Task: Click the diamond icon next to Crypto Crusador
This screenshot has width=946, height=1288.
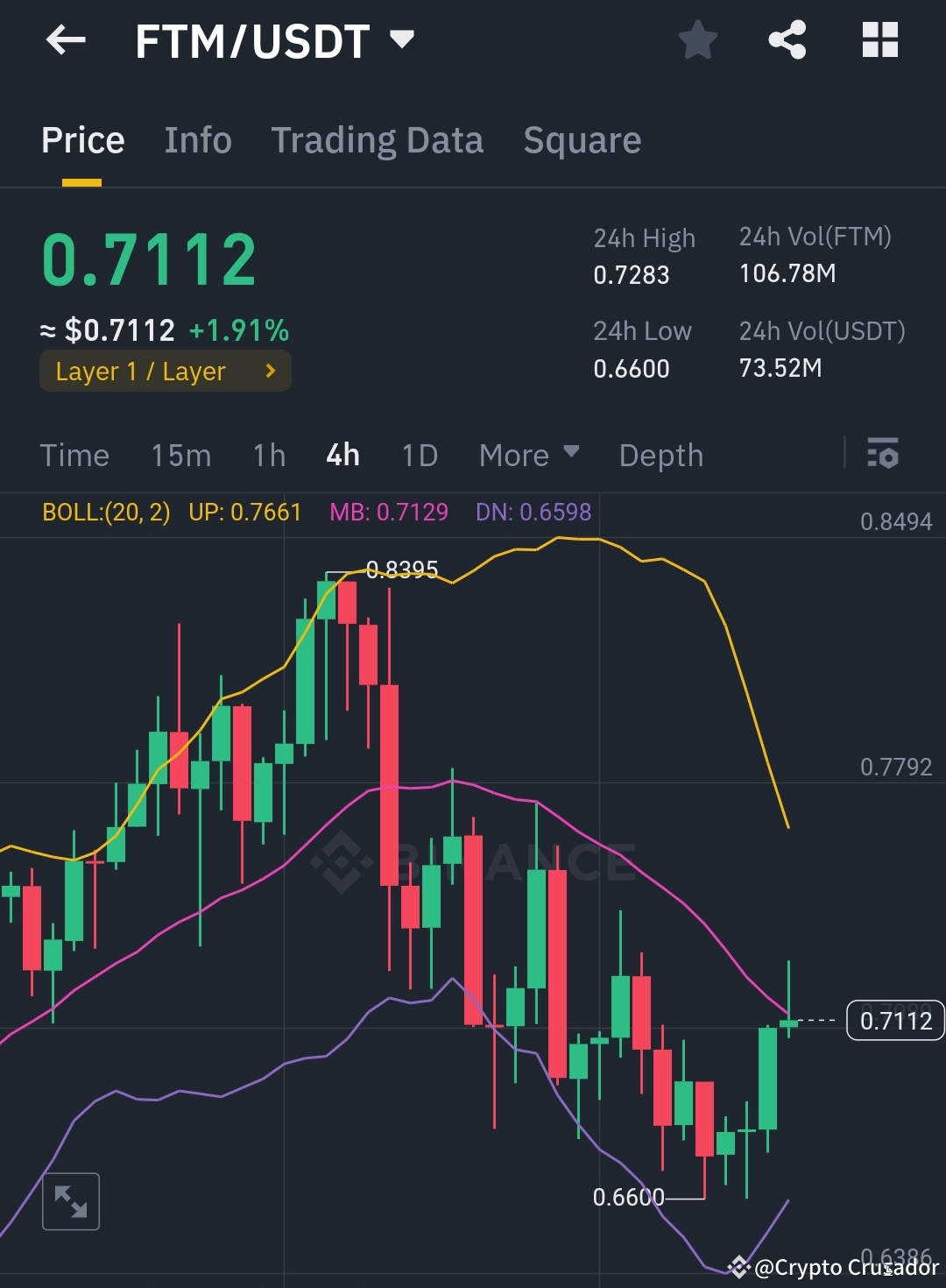Action: (738, 1268)
